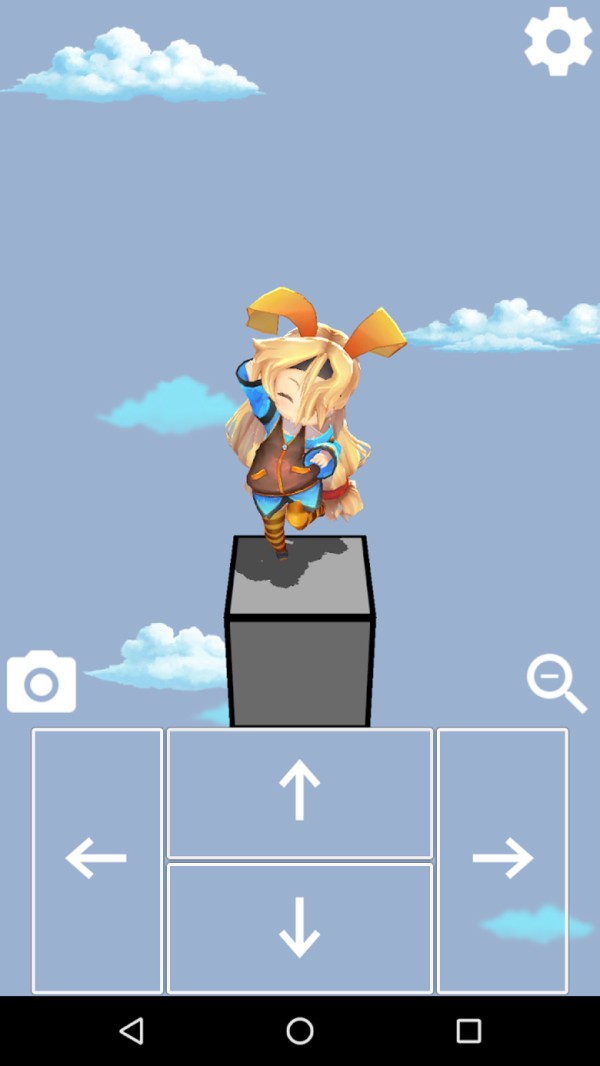Tap the right arrow control
The image size is (600, 1066).
502,860
